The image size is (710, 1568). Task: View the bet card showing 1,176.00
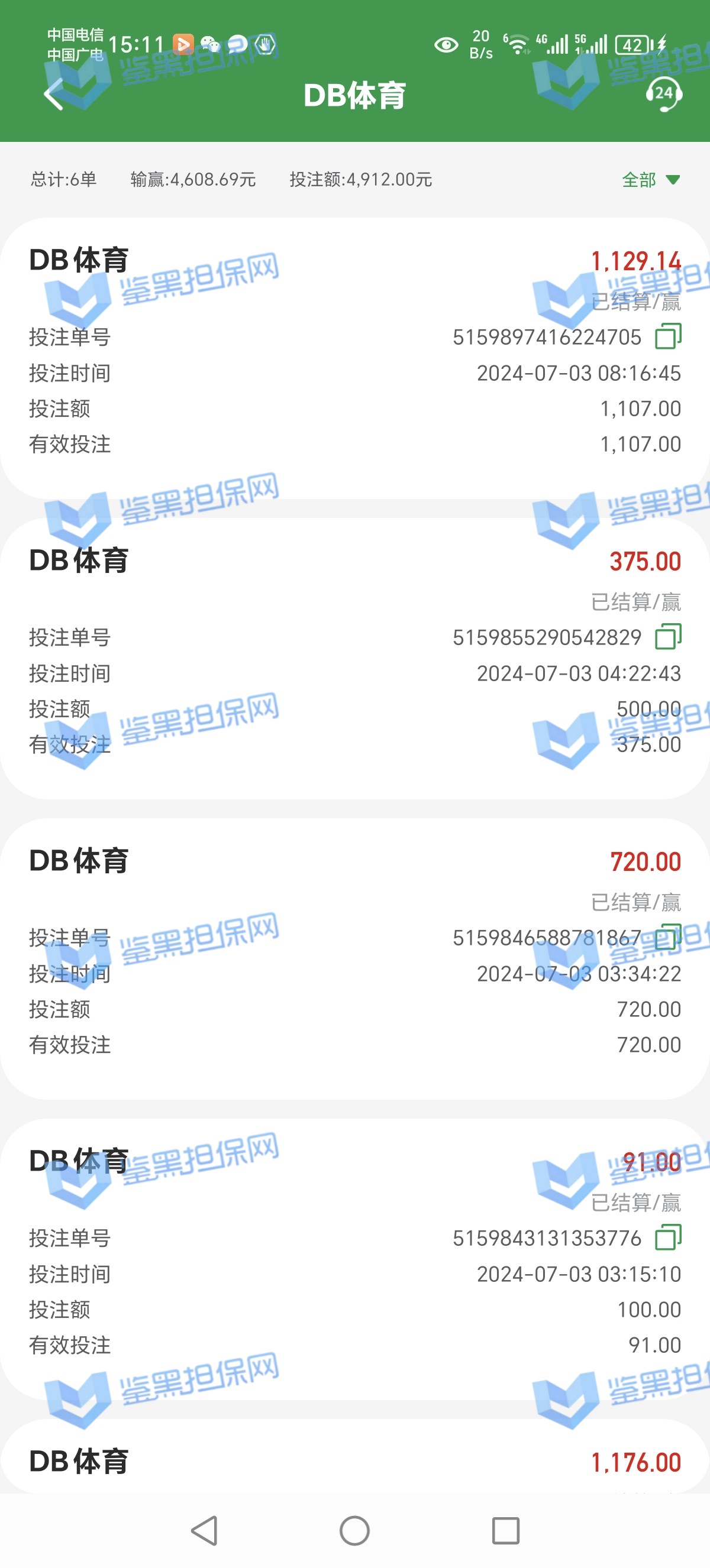[354, 1461]
